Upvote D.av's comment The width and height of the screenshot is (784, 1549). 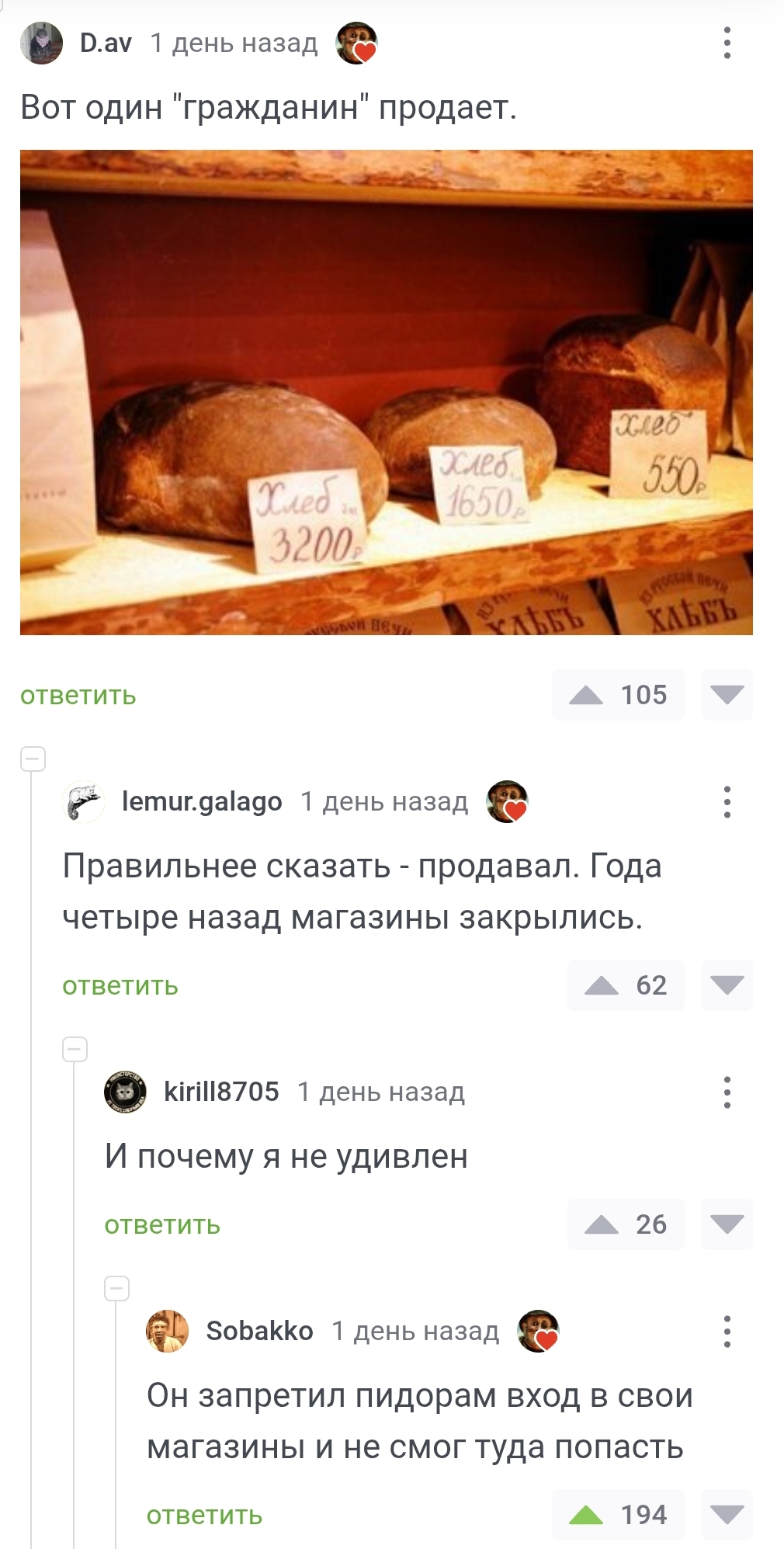point(586,695)
